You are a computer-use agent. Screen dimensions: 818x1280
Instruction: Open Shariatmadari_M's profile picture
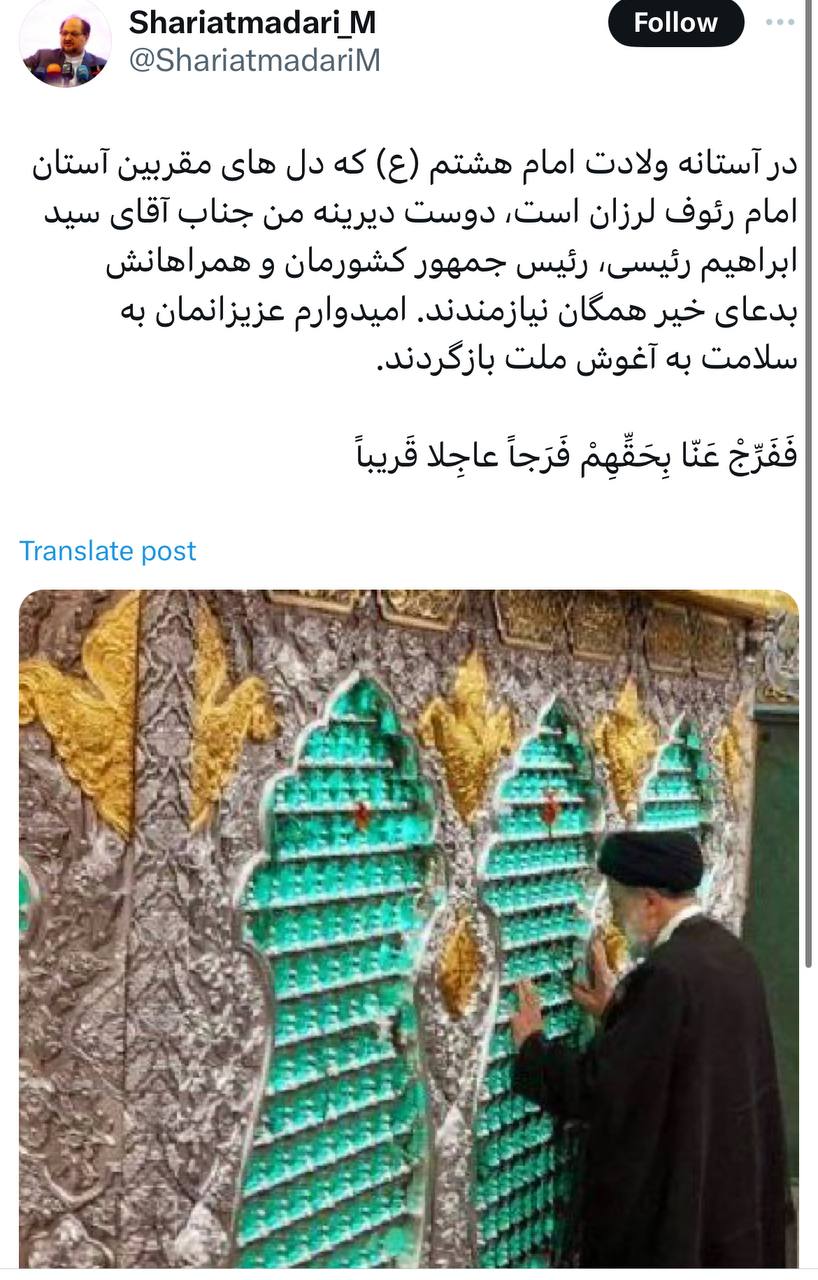coord(65,42)
